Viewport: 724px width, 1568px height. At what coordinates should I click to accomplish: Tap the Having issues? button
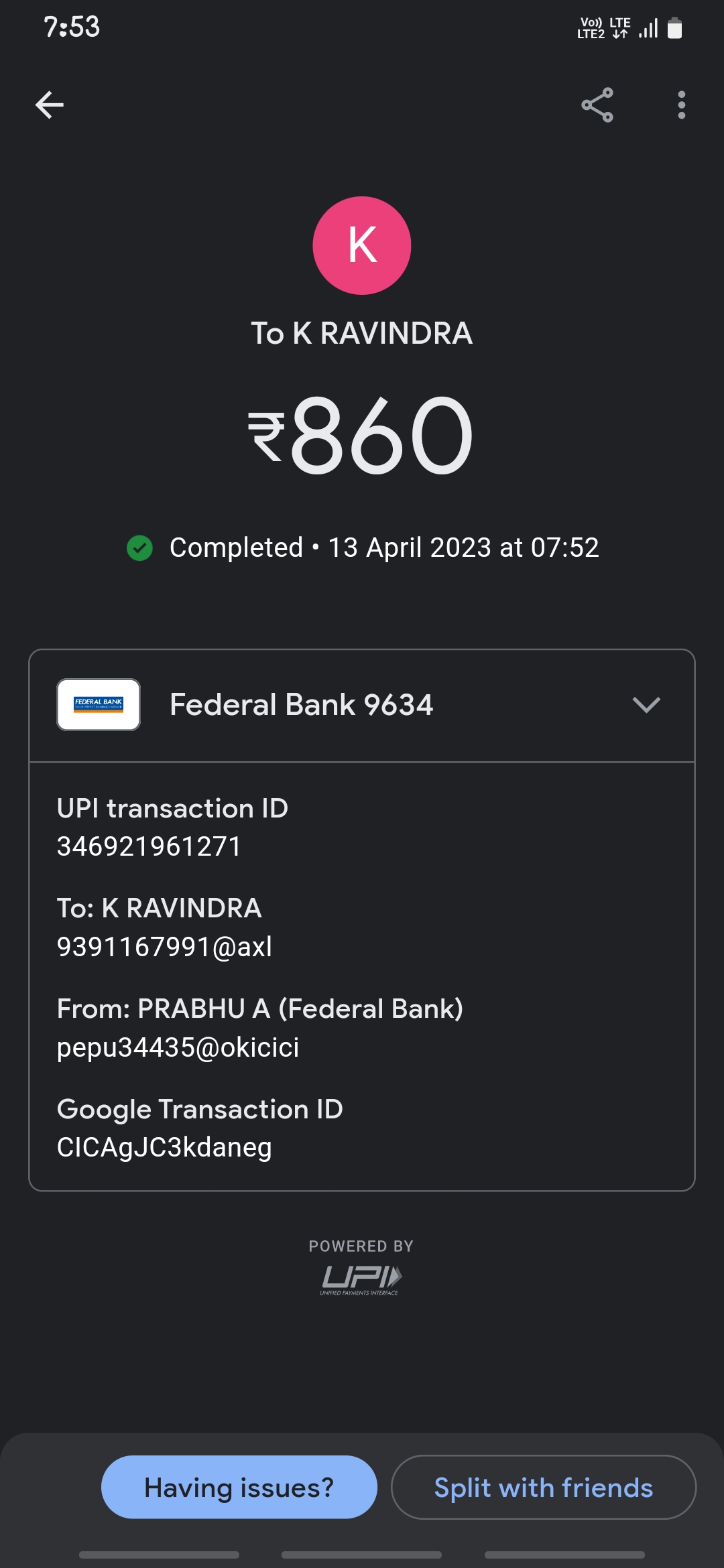239,1487
